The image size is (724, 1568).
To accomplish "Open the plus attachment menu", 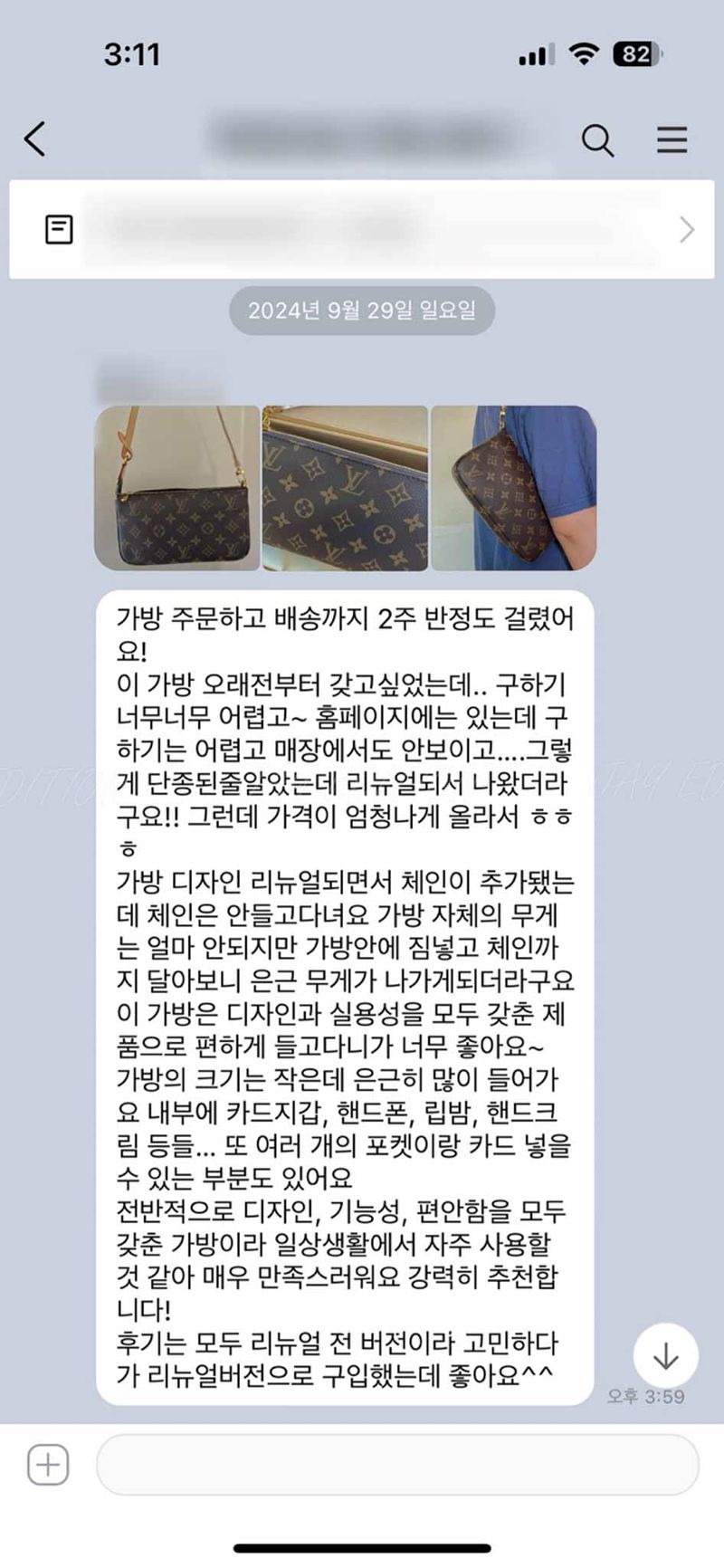I will click(48, 1465).
